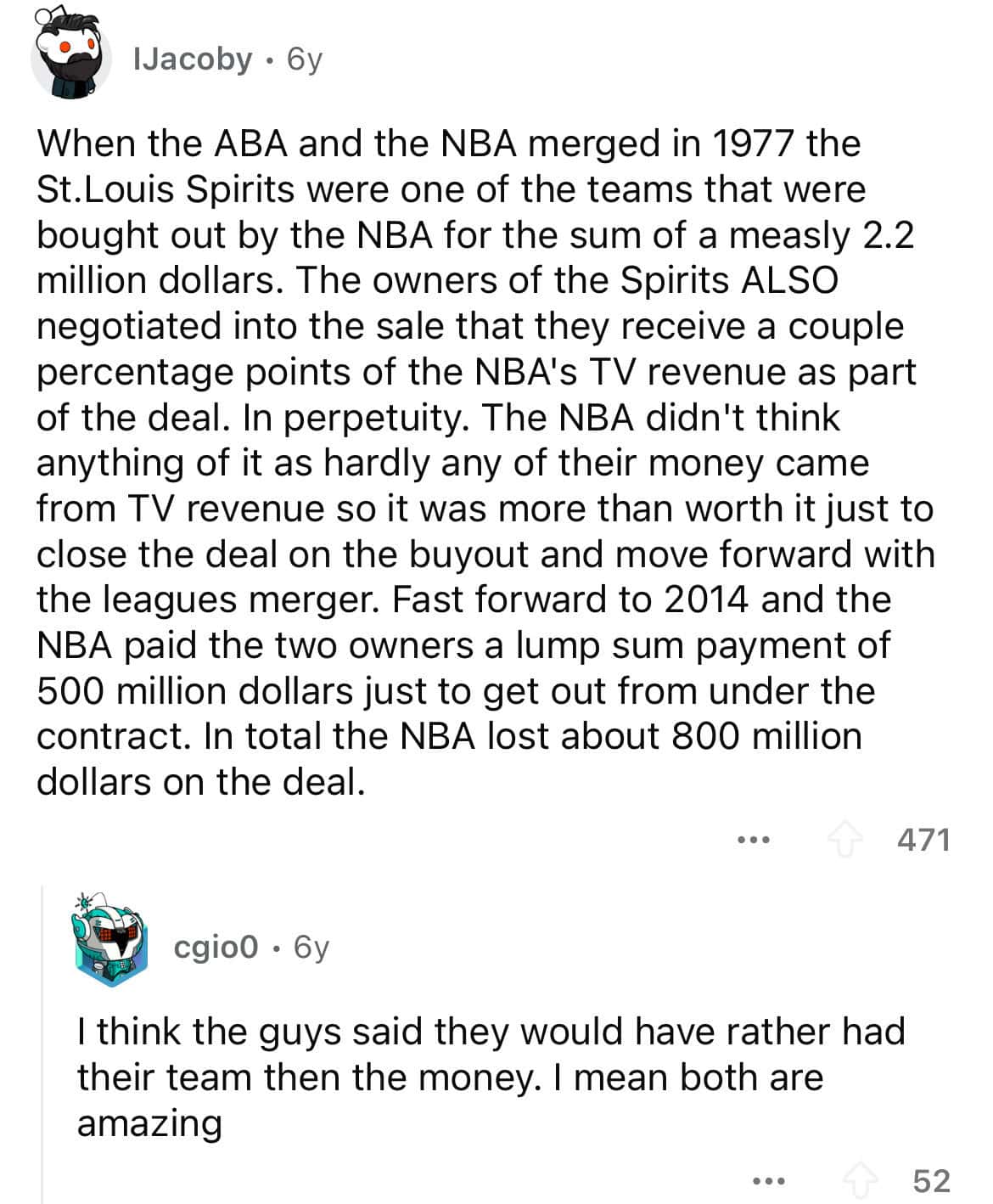This screenshot has height=1204, width=993.
Task: Open overflow menu on IJacoby's comment
Action: [x=752, y=841]
